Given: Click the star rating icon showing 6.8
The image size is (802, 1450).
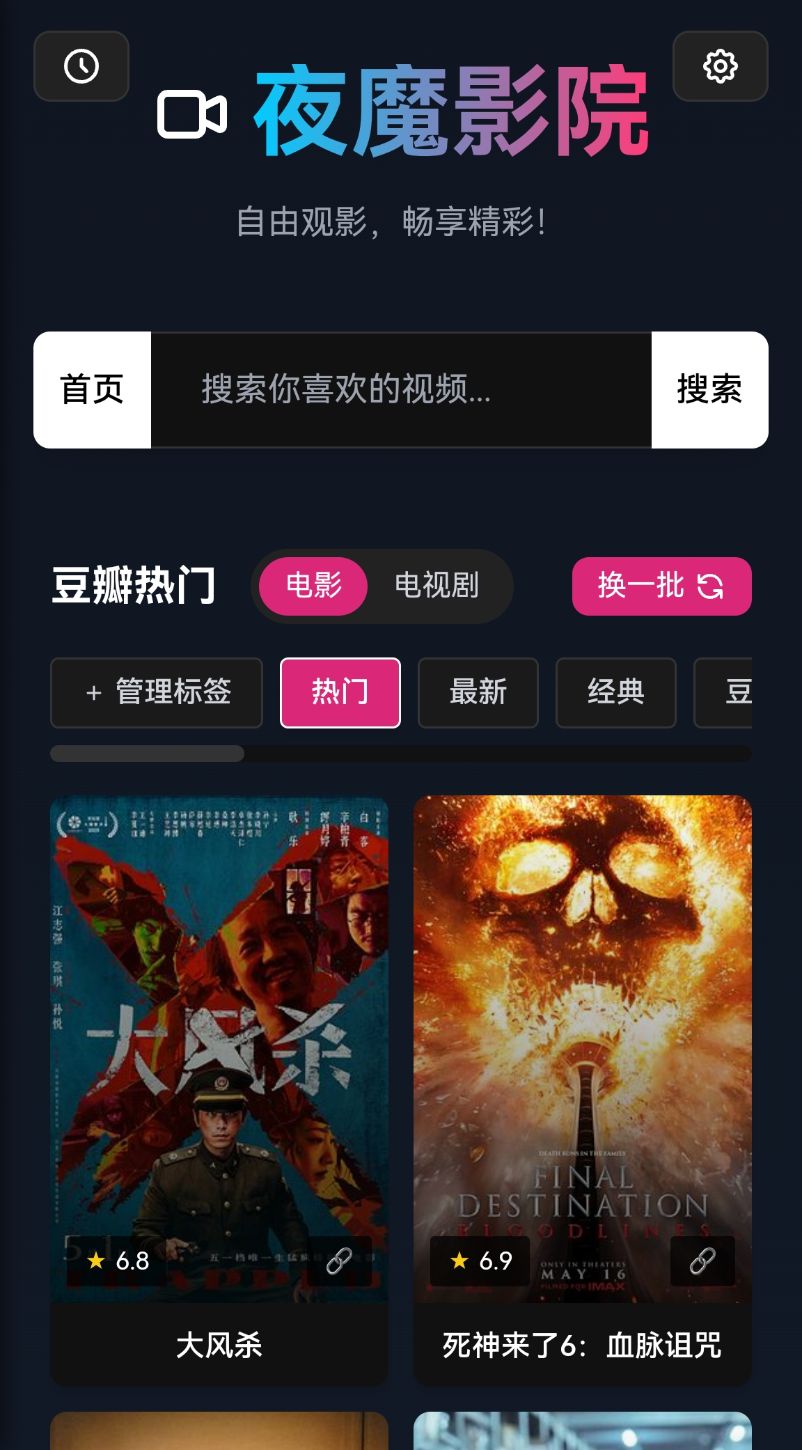Looking at the screenshot, I should 95,1261.
